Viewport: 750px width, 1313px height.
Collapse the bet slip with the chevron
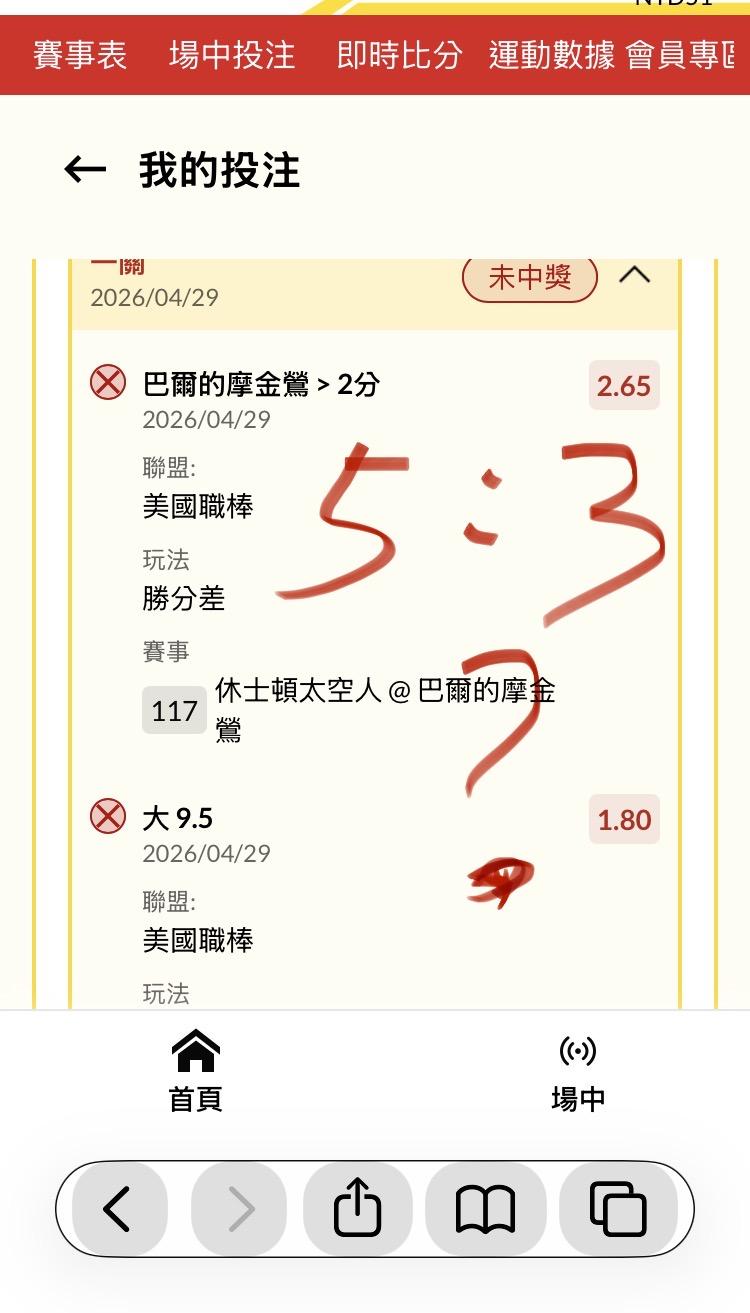(635, 275)
